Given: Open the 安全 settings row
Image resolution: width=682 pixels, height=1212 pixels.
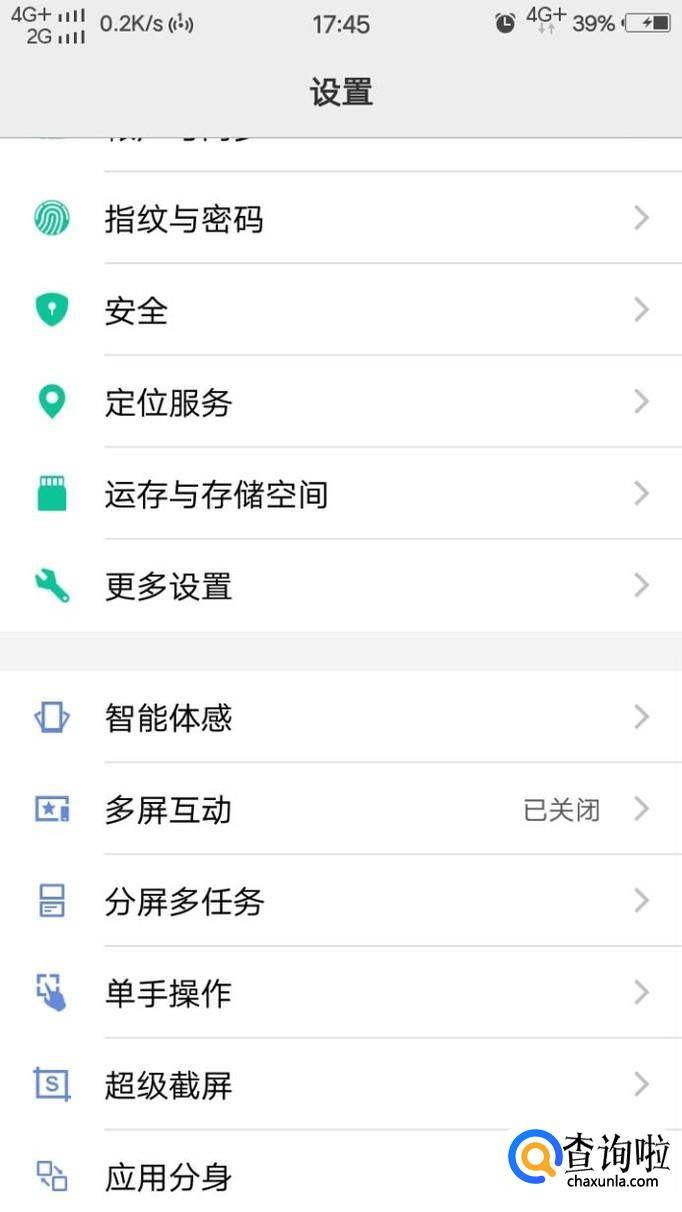Looking at the screenshot, I should (x=136, y=311).
